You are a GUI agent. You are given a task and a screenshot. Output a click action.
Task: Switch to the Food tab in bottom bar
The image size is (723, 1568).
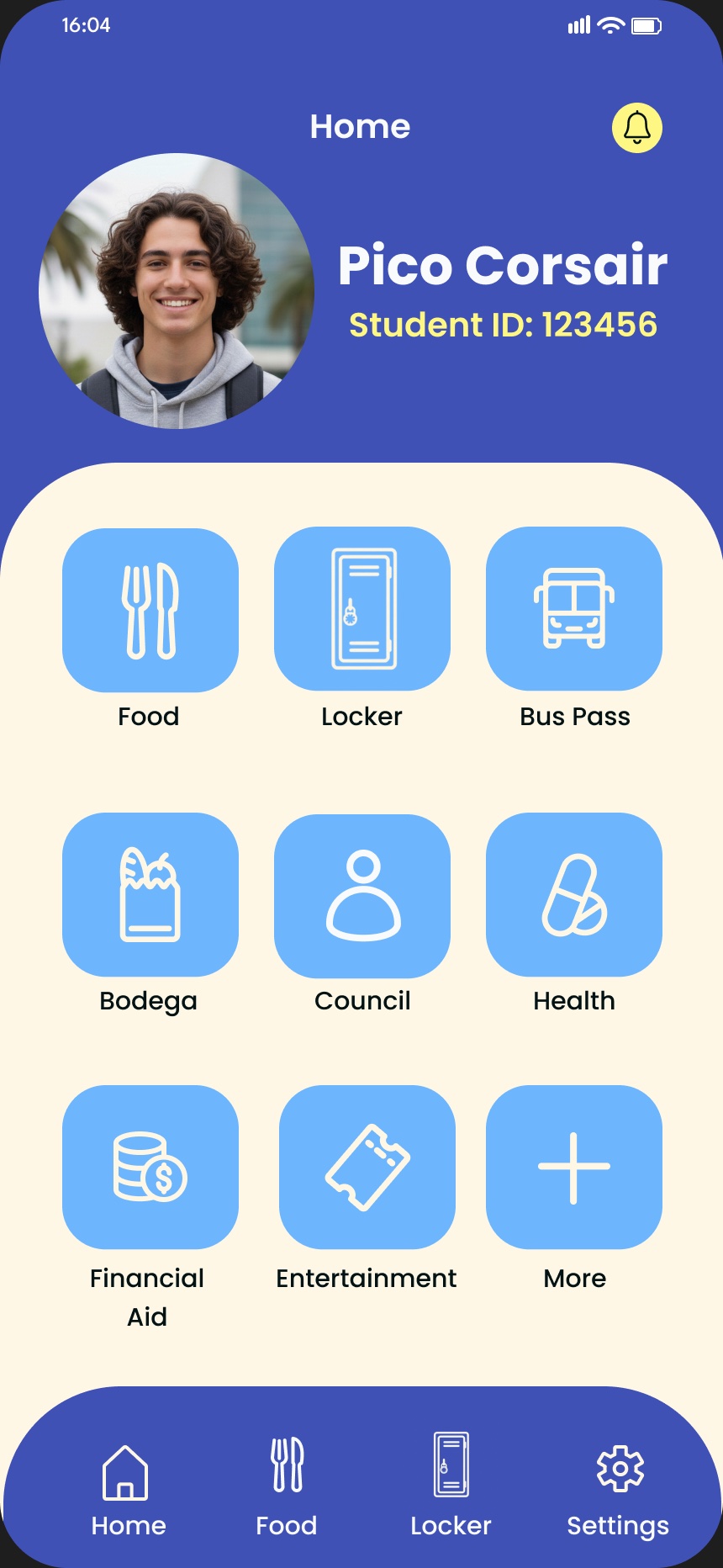click(x=287, y=1487)
